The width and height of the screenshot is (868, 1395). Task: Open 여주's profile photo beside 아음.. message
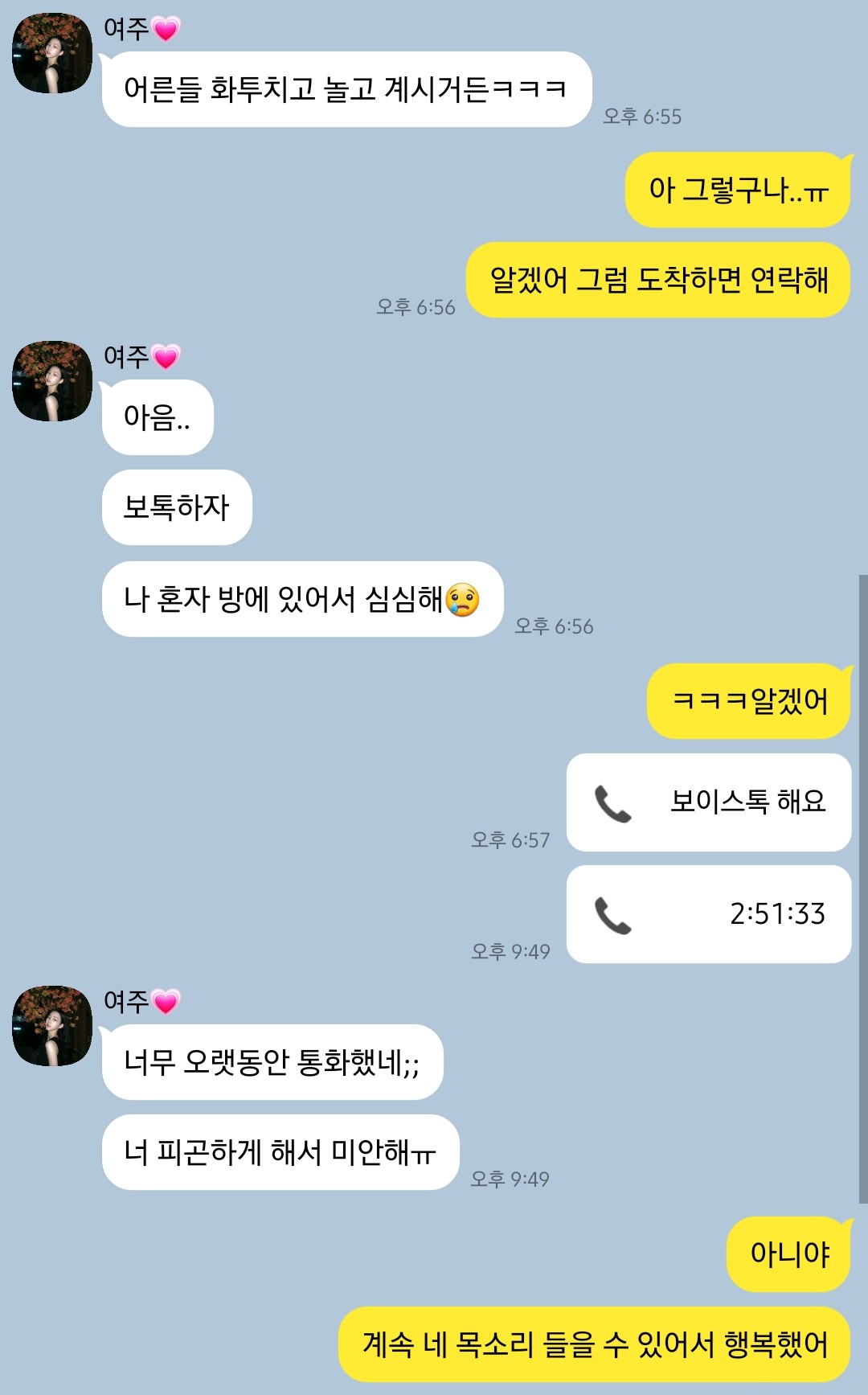(52, 381)
